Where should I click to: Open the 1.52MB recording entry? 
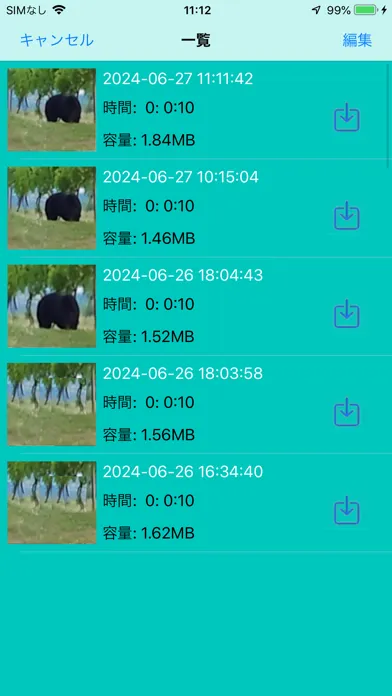tap(196, 306)
